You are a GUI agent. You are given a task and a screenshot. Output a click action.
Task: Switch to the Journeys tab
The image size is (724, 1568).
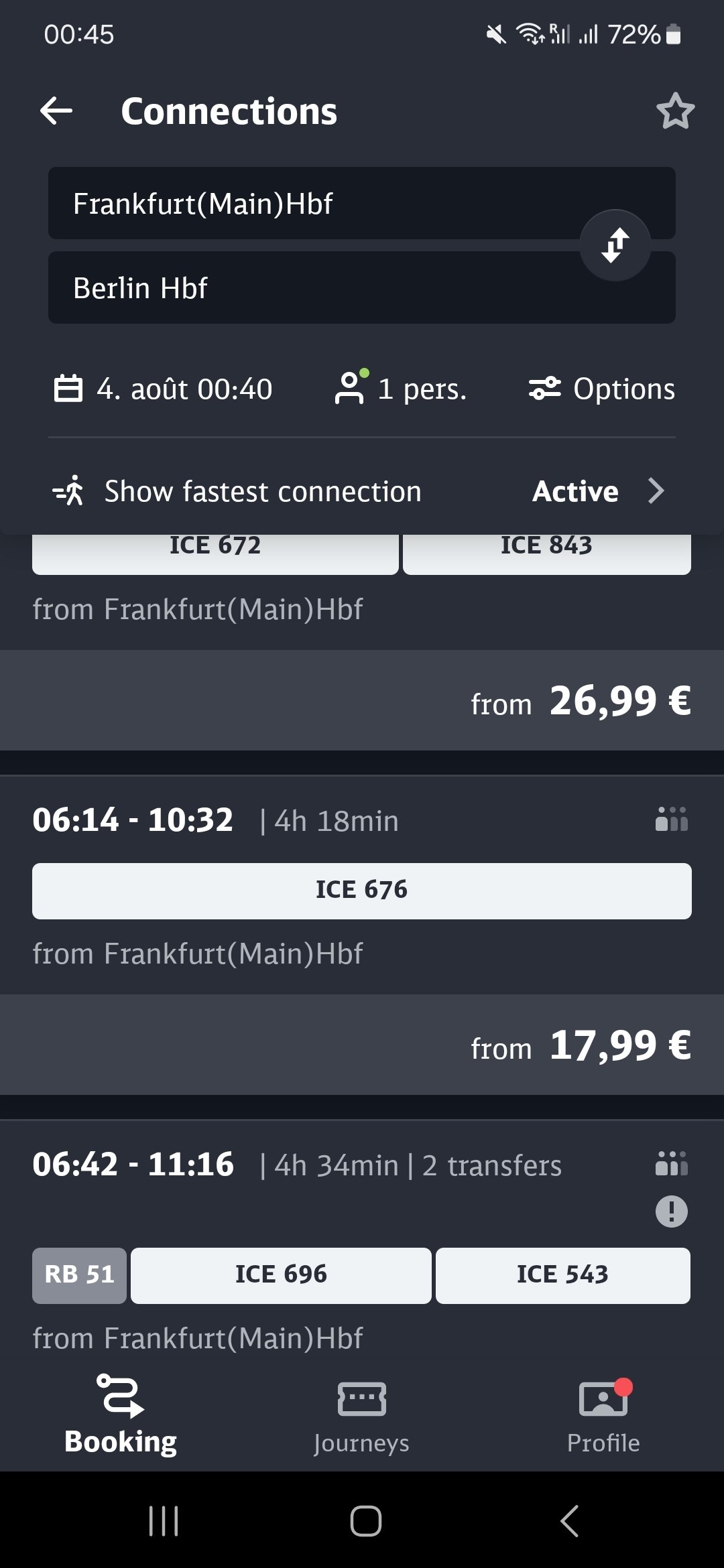[361, 1415]
